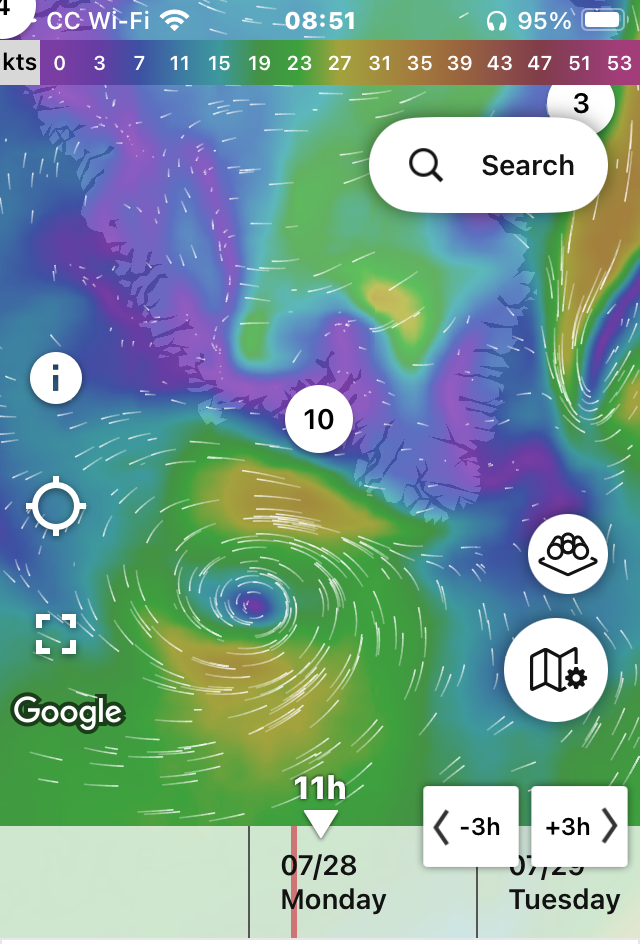Open the info button
Viewport: 640px width, 944px height.
(56, 378)
